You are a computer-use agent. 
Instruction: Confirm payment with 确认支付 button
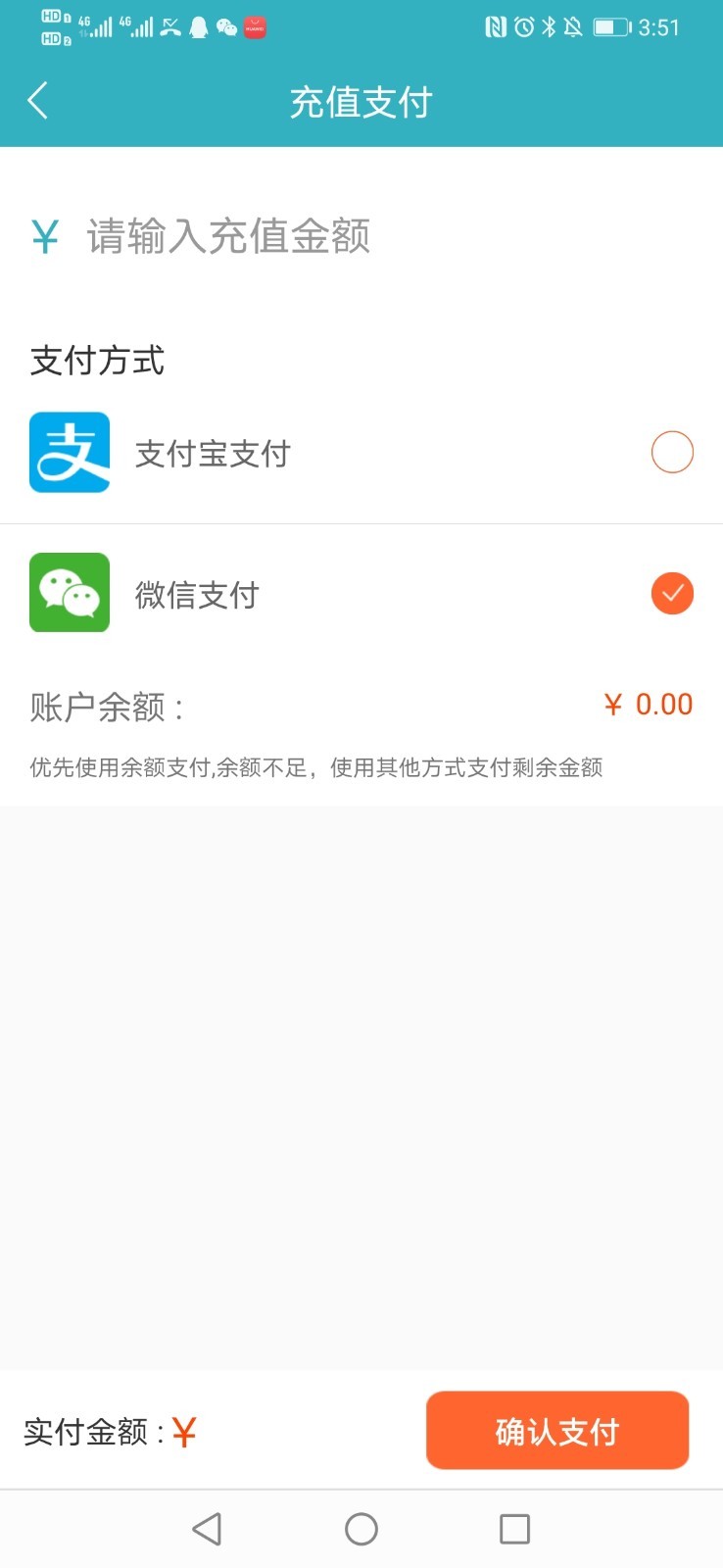556,1431
